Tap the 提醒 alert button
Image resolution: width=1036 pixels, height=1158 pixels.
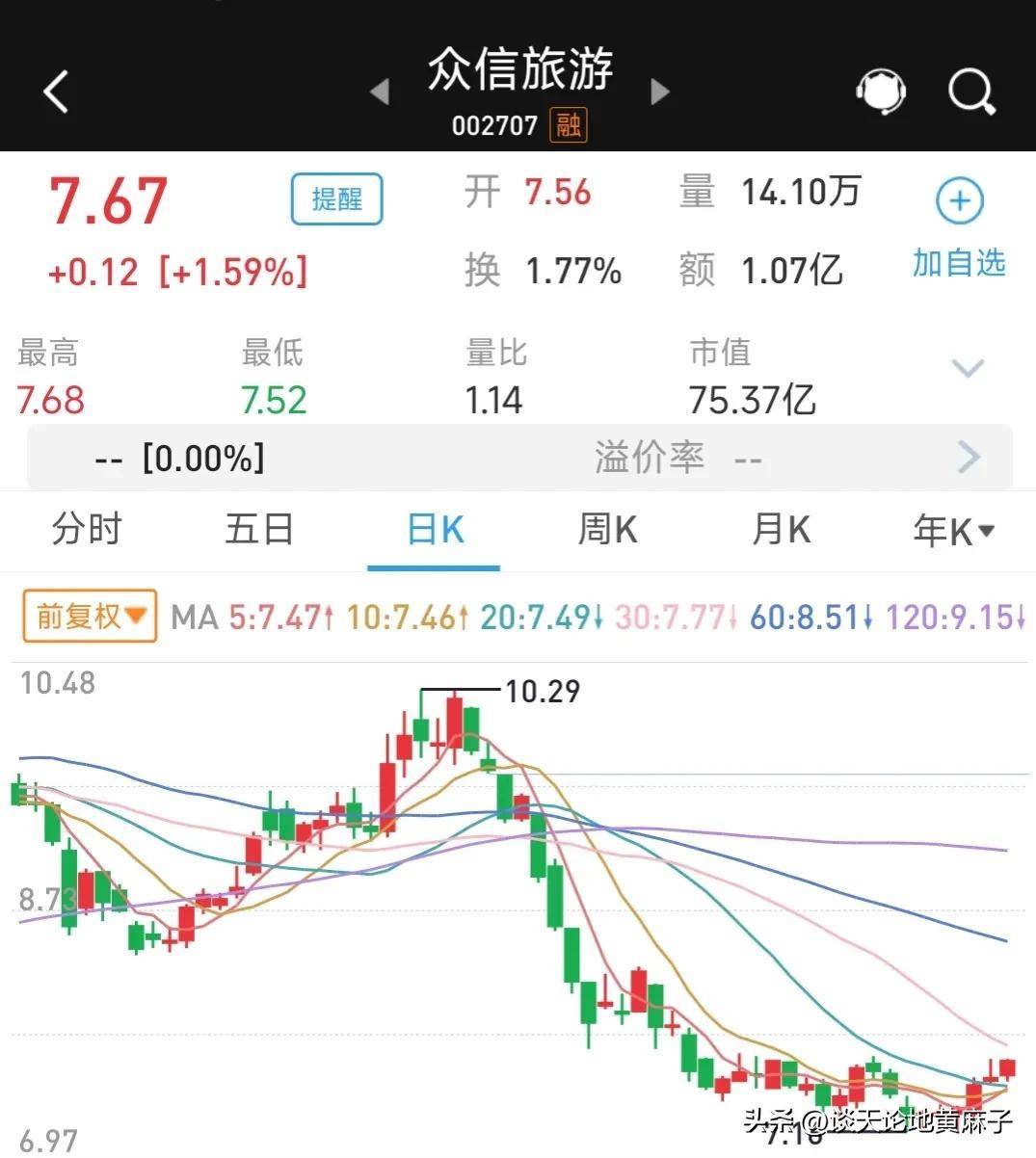click(x=337, y=199)
